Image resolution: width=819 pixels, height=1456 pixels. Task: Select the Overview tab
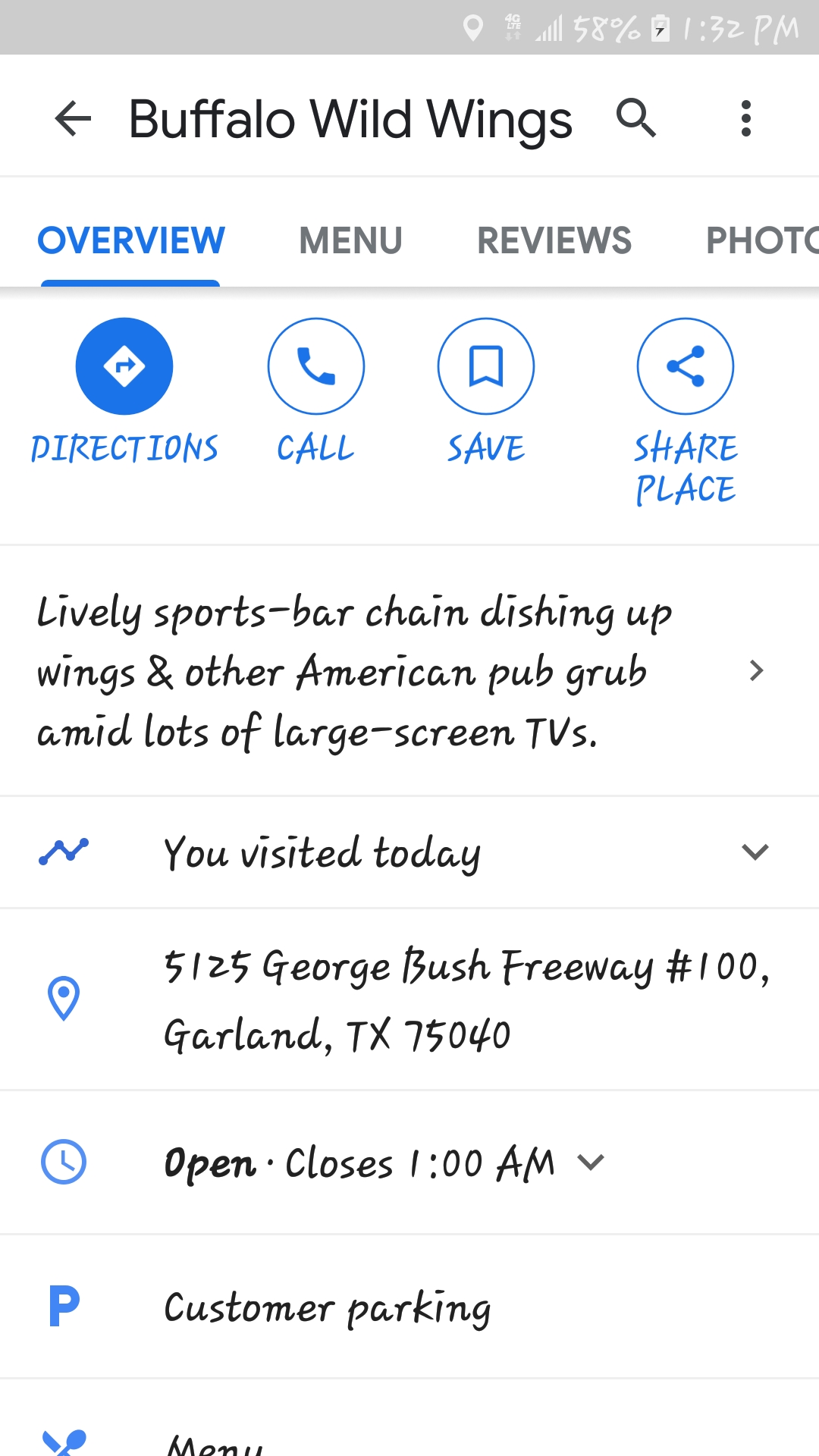[x=130, y=241]
